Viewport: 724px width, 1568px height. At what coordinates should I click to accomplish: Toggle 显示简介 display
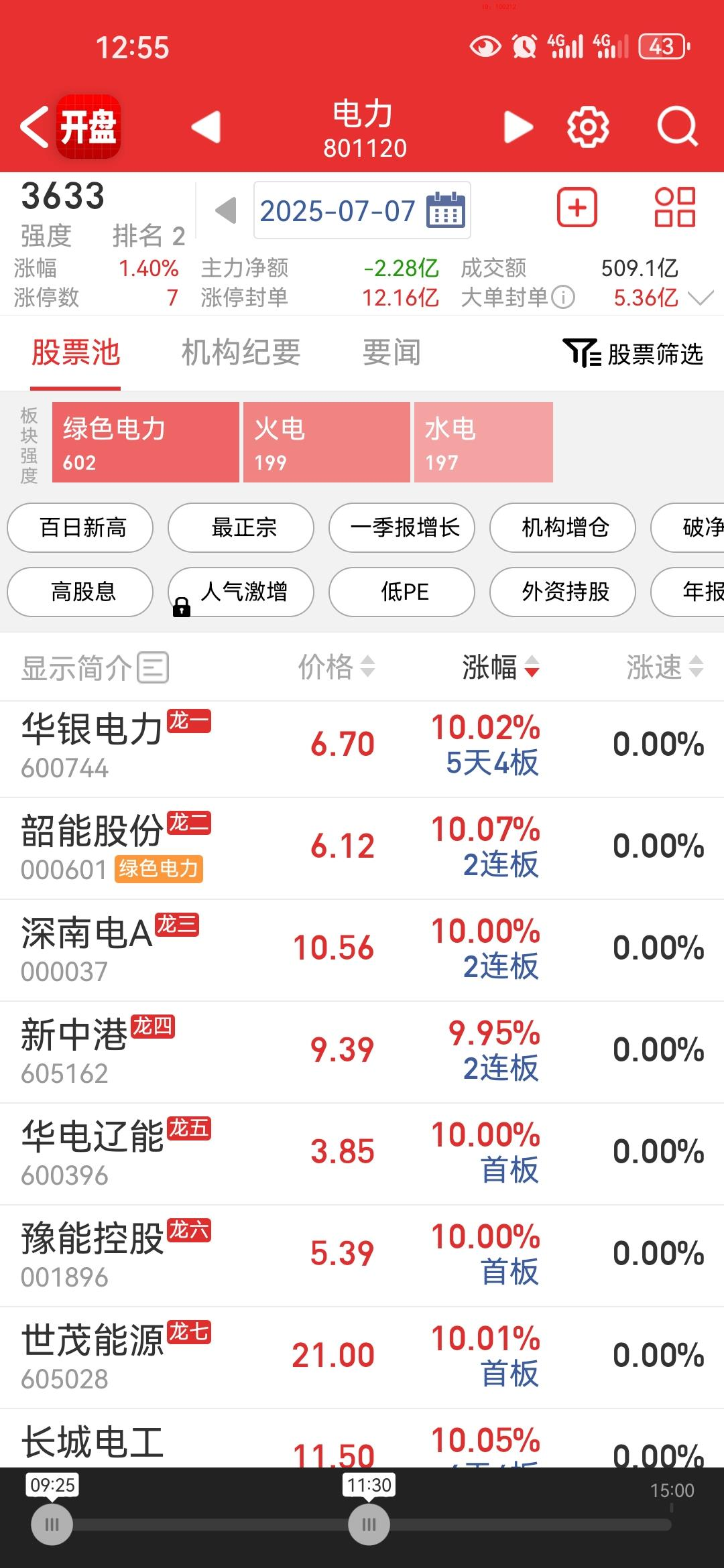point(95,667)
